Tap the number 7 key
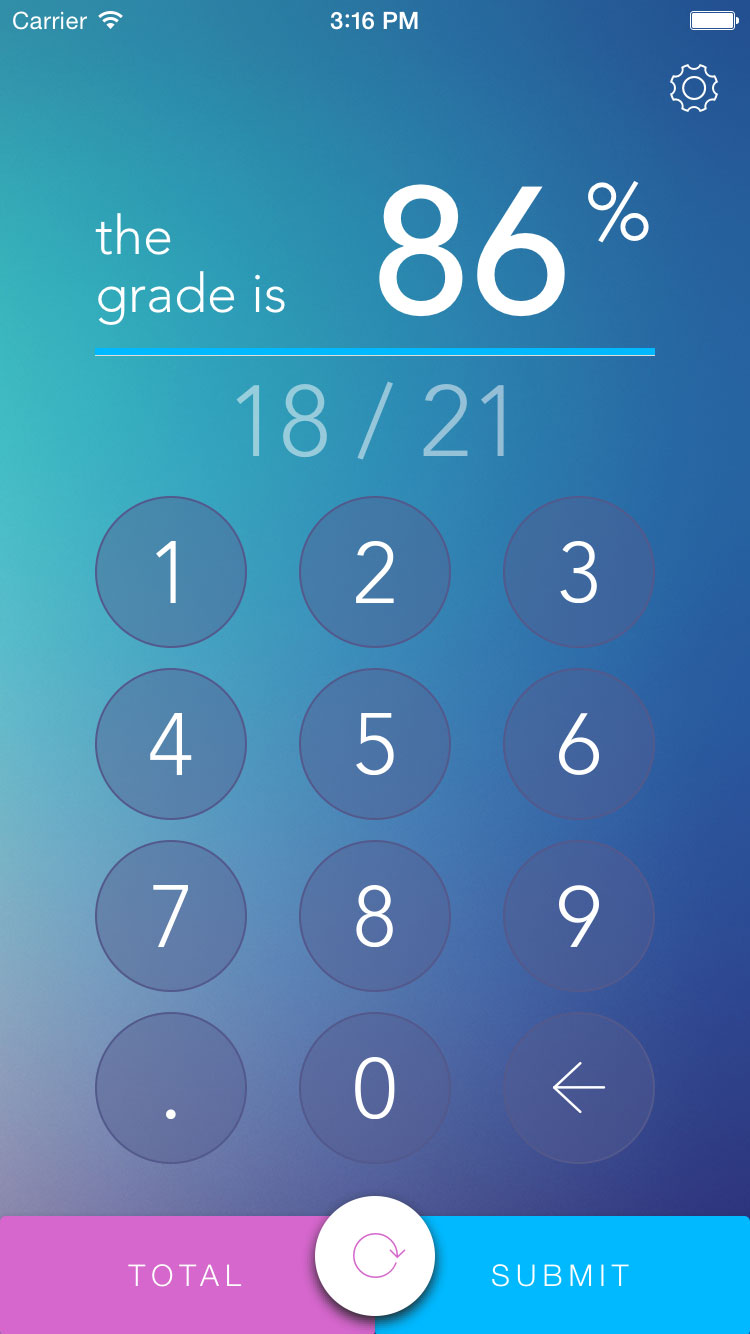 point(170,915)
